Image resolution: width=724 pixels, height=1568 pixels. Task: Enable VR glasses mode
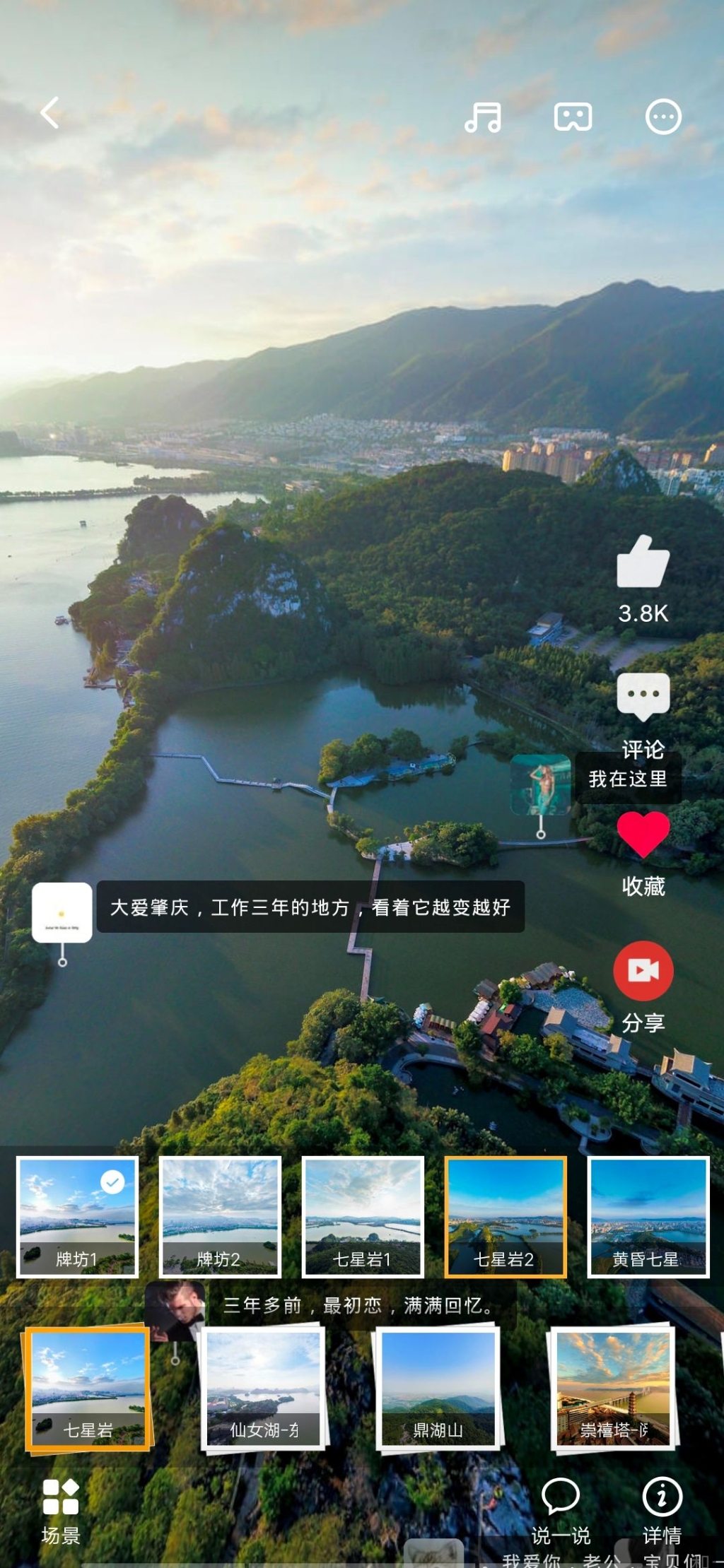[573, 117]
